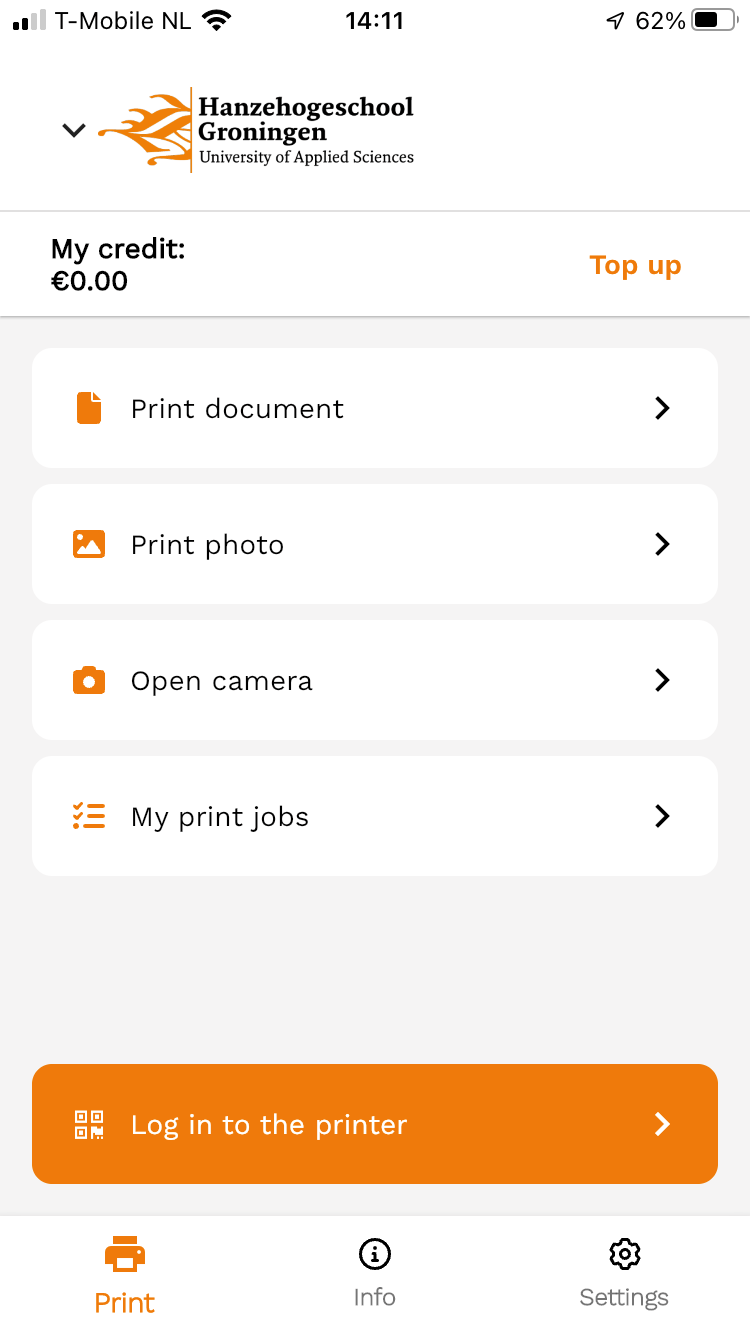Select the Print tab printer icon
The image size is (750, 1334).
click(x=124, y=1253)
